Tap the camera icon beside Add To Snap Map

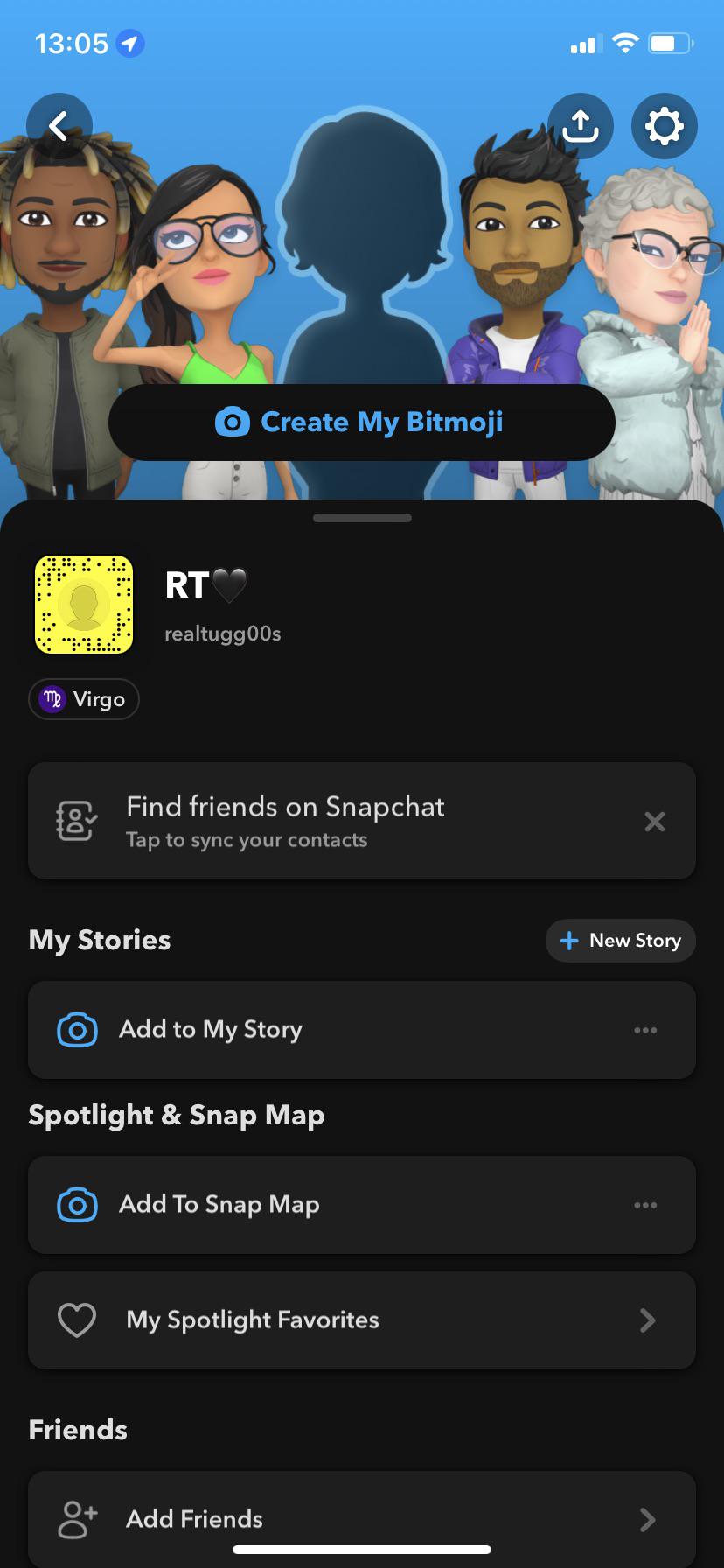[x=76, y=1205]
